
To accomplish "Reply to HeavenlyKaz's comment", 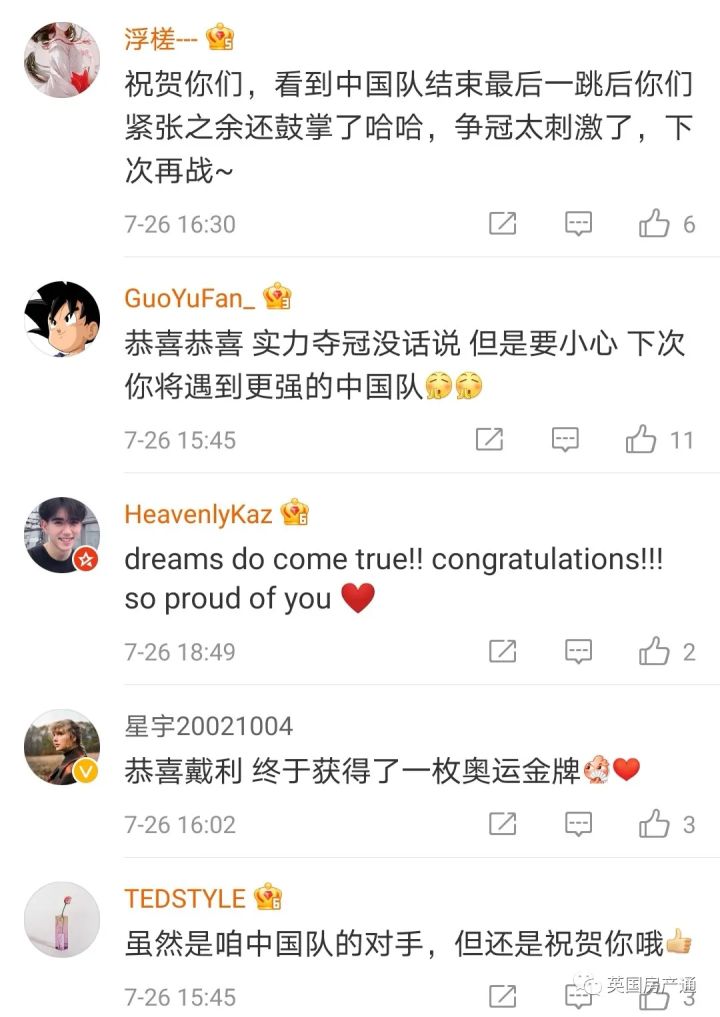I will (578, 652).
